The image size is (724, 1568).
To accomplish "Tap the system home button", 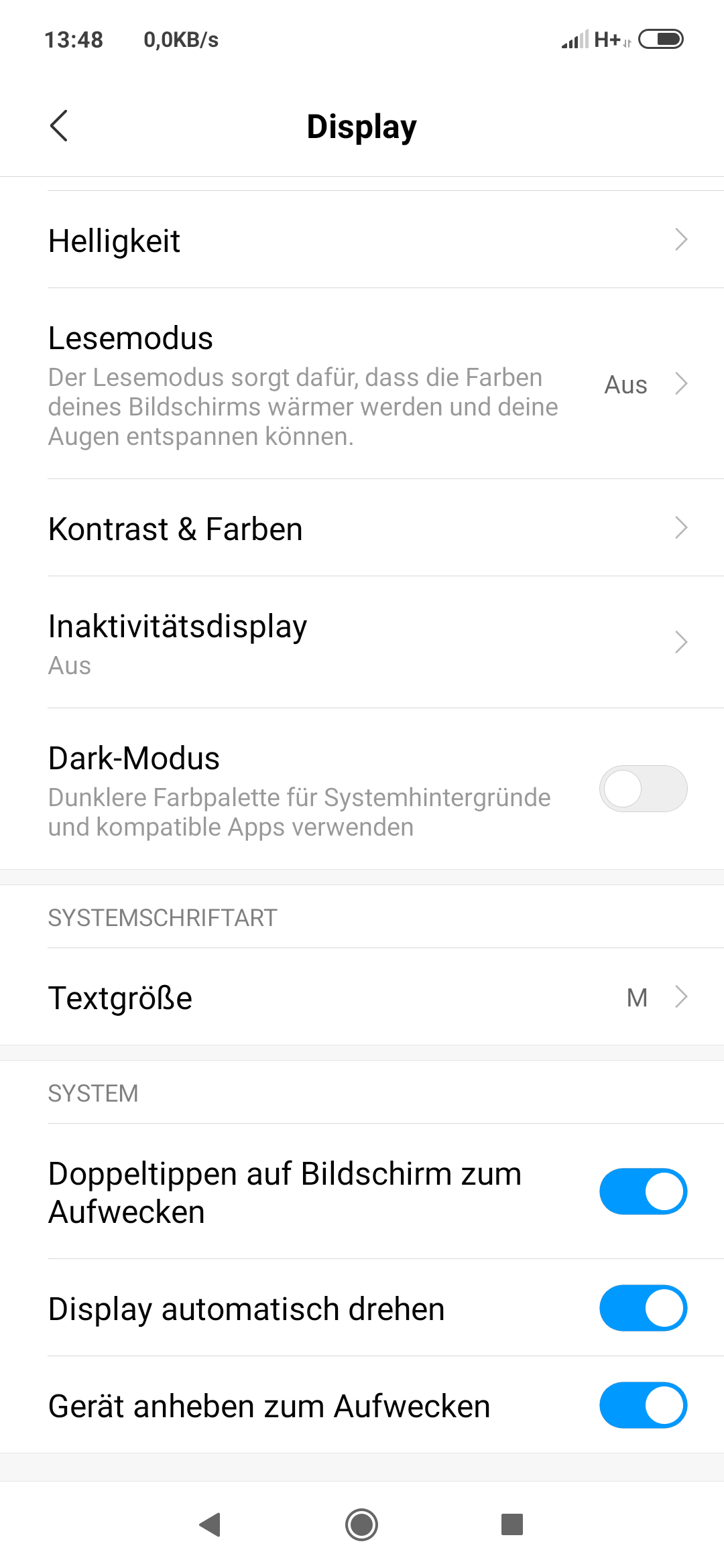I will 362,1525.
